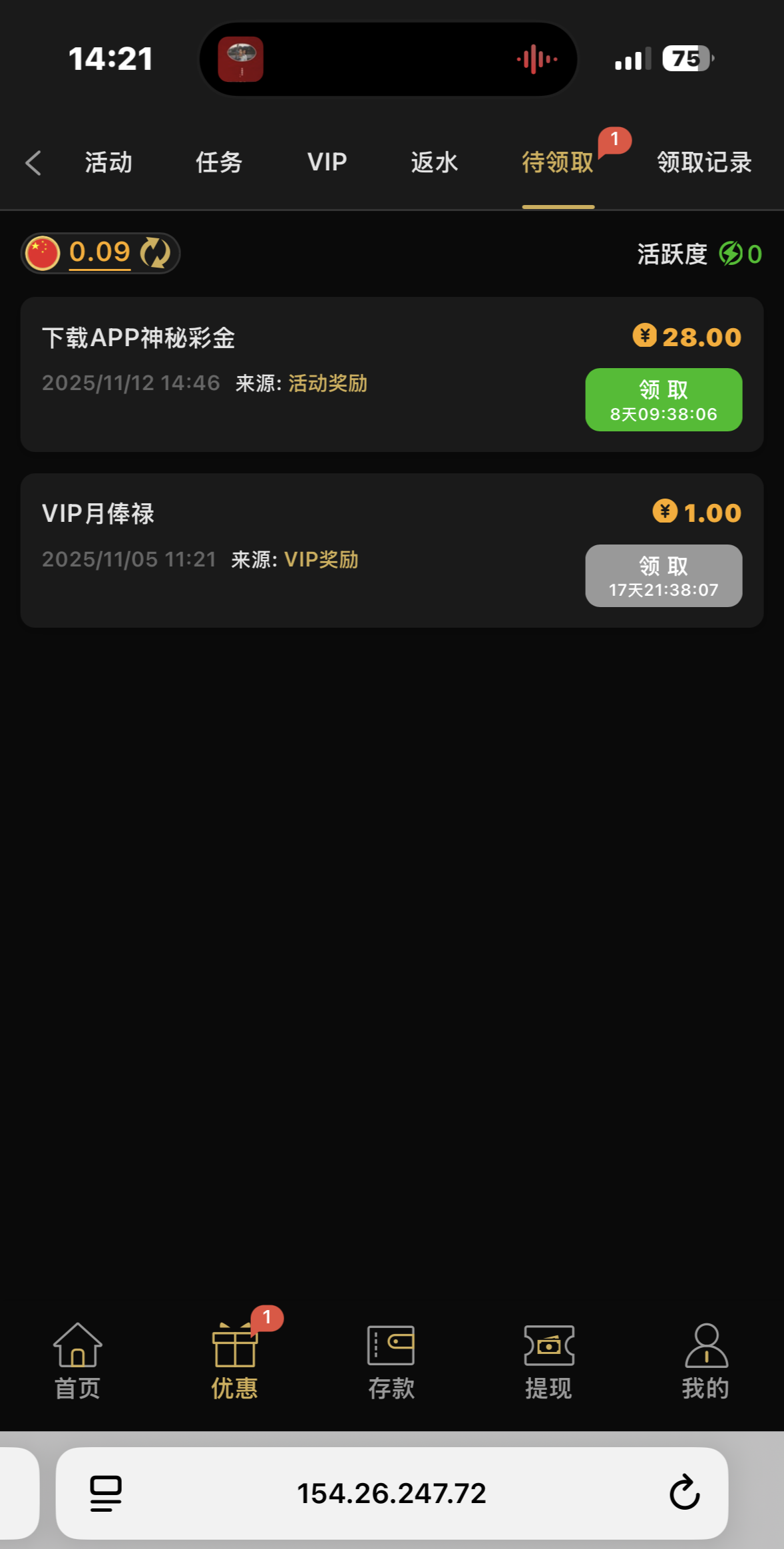Select the 待领取 tab
Viewport: 784px width, 1549px height.
coord(558,162)
